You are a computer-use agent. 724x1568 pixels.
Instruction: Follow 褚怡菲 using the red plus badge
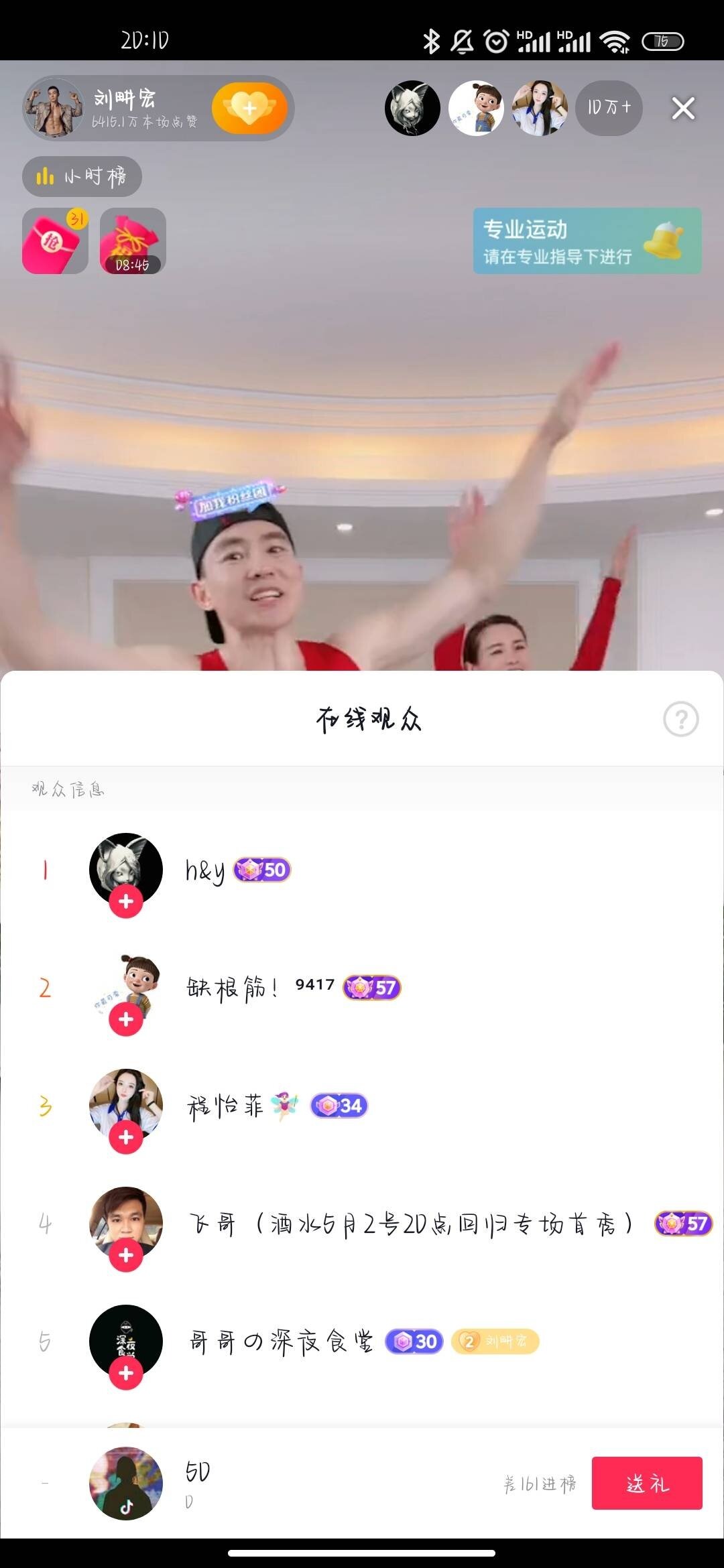(x=126, y=1137)
